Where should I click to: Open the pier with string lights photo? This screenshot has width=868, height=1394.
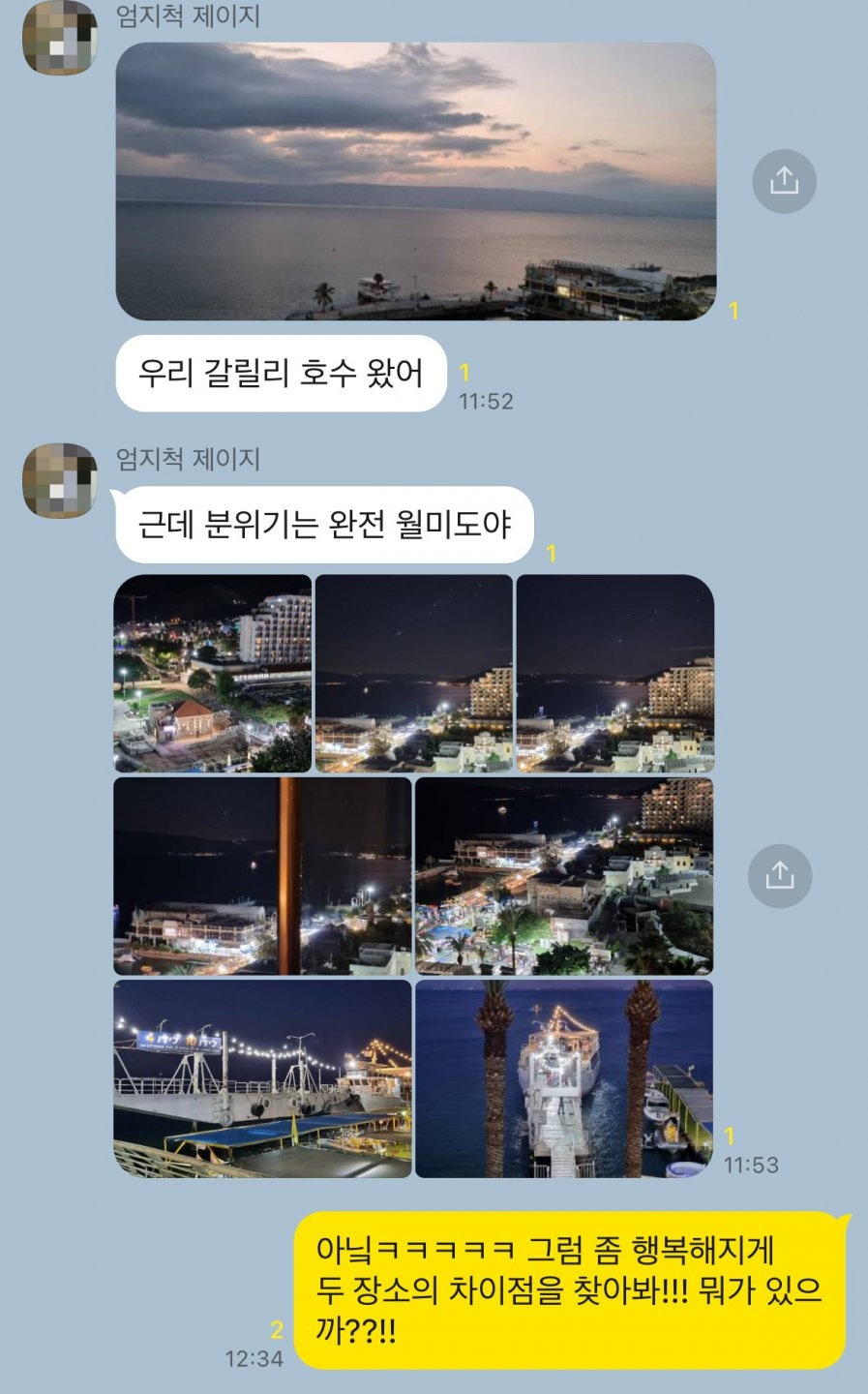tap(262, 1078)
